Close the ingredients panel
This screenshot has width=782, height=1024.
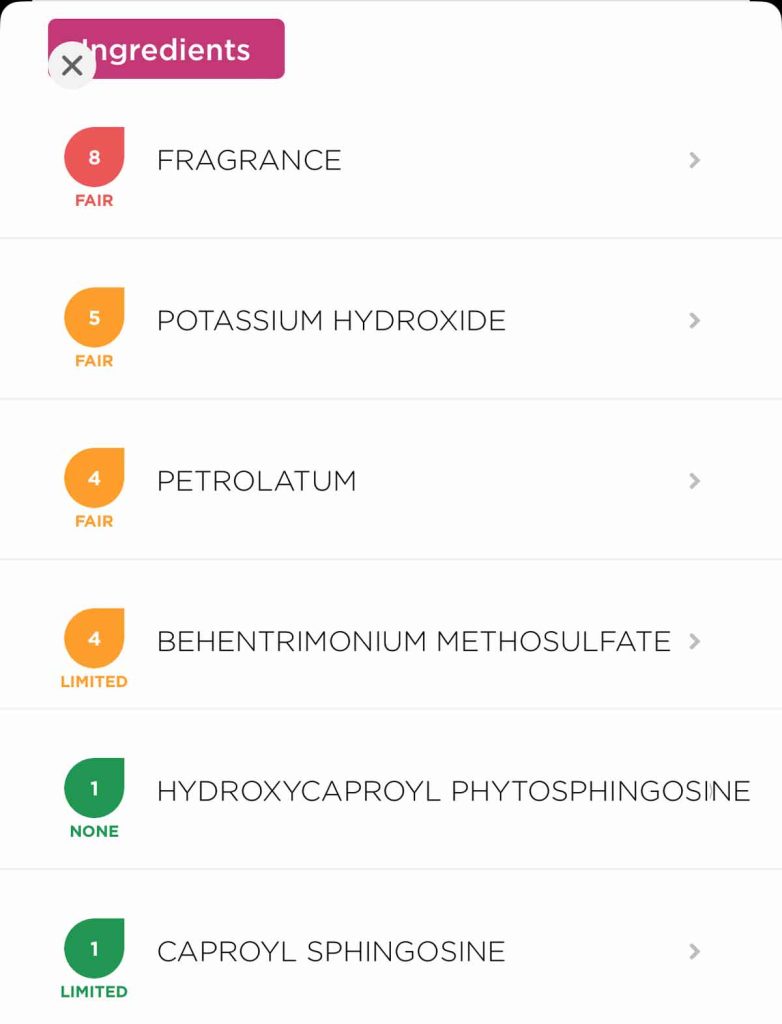pyautogui.click(x=72, y=66)
